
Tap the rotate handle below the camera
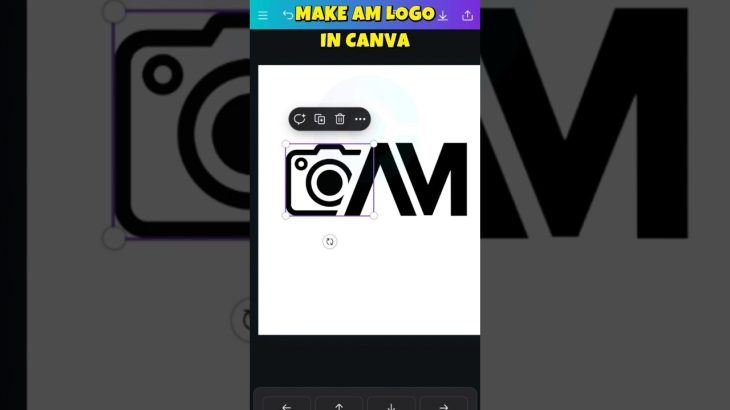(x=330, y=241)
